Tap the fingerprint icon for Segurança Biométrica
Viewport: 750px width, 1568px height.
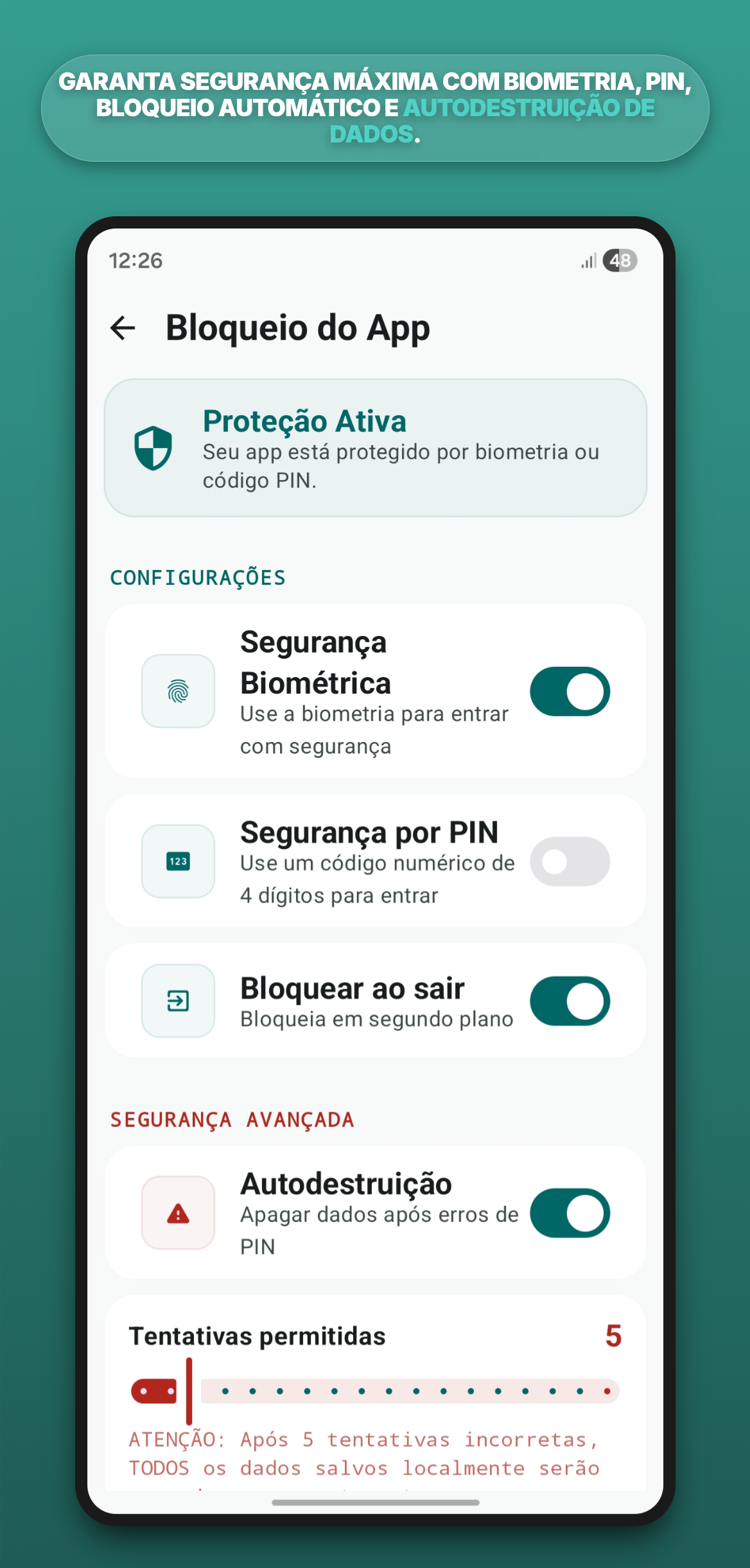click(178, 692)
